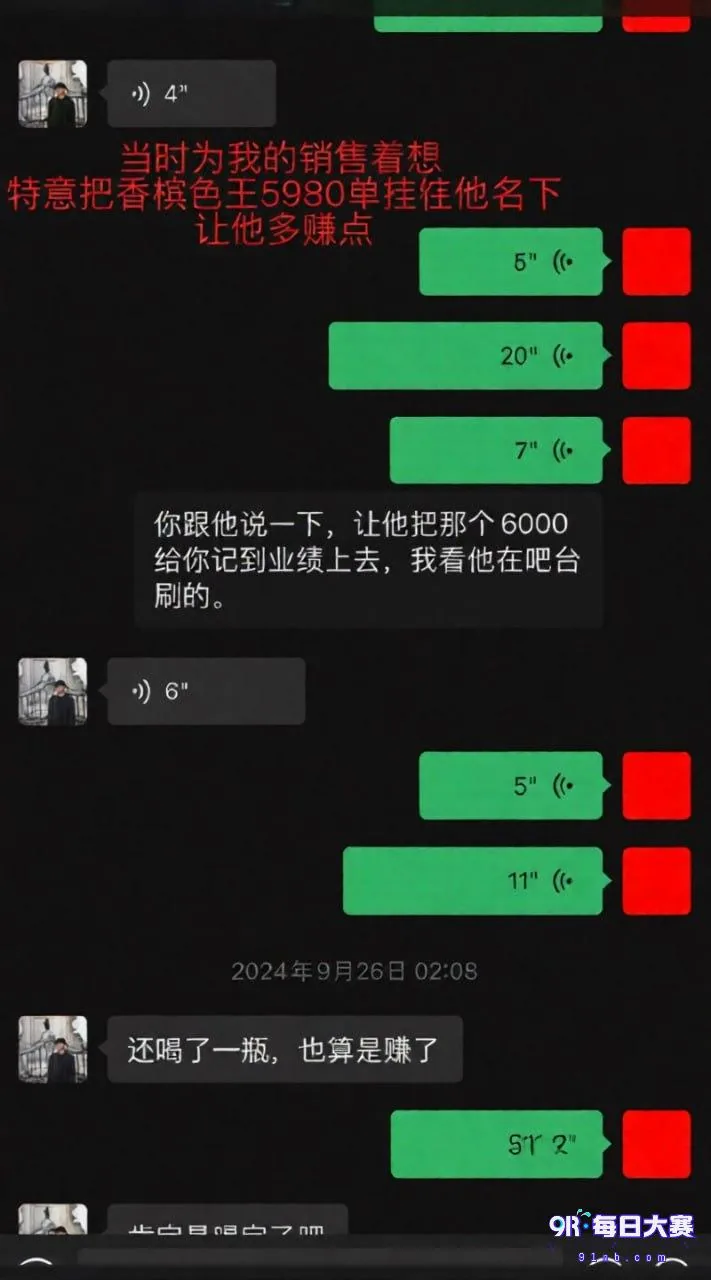Play the received 6-second voice message

[206, 691]
